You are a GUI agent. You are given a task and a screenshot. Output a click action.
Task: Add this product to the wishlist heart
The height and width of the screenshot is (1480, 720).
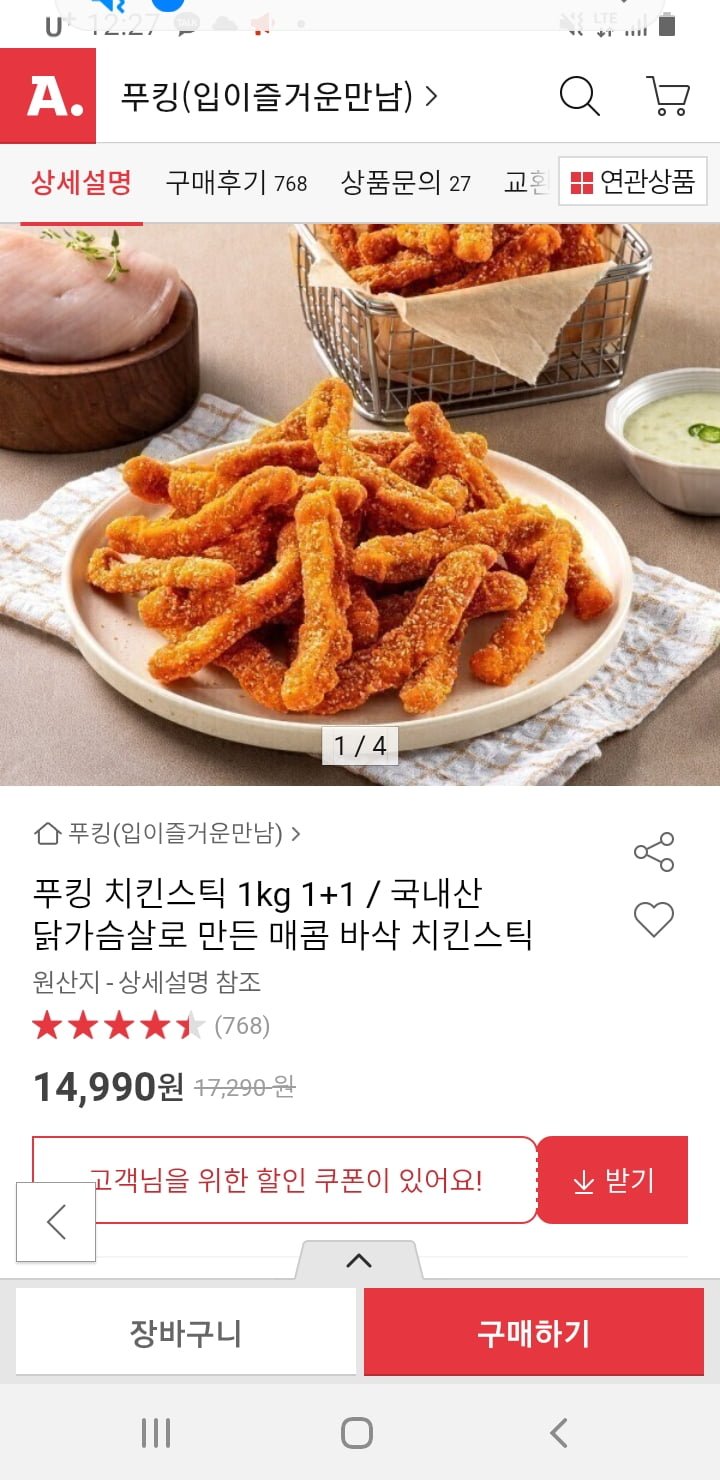point(654,919)
